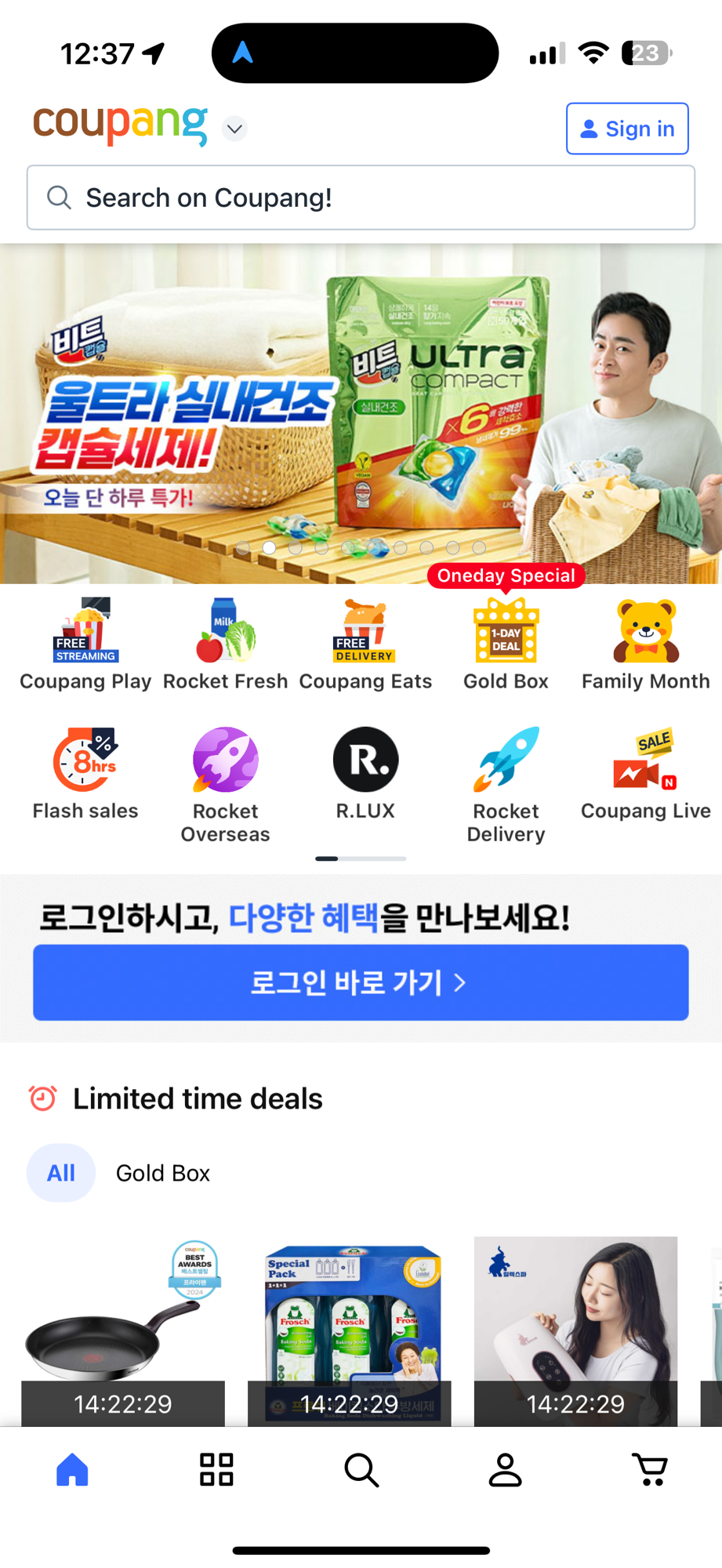Open the cart from bottom bar
Viewport: 722px width, 1568px height.
pos(650,1469)
